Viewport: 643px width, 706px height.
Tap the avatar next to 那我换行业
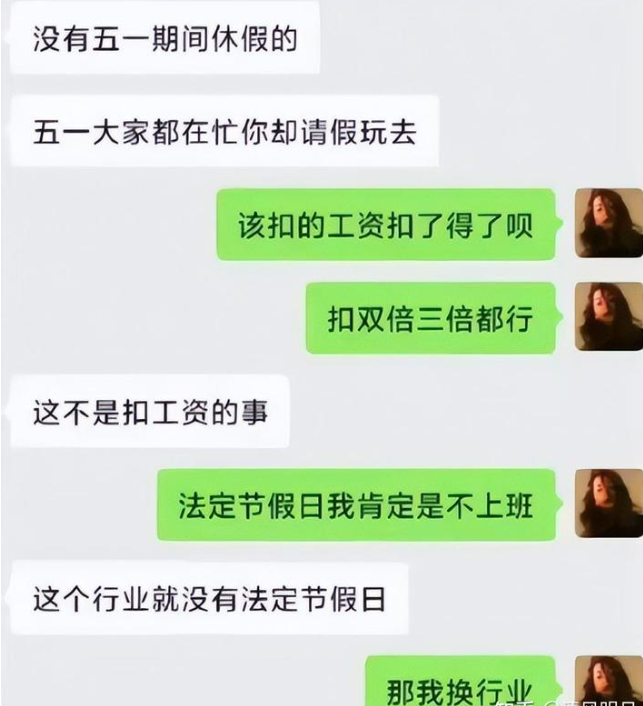tap(608, 682)
